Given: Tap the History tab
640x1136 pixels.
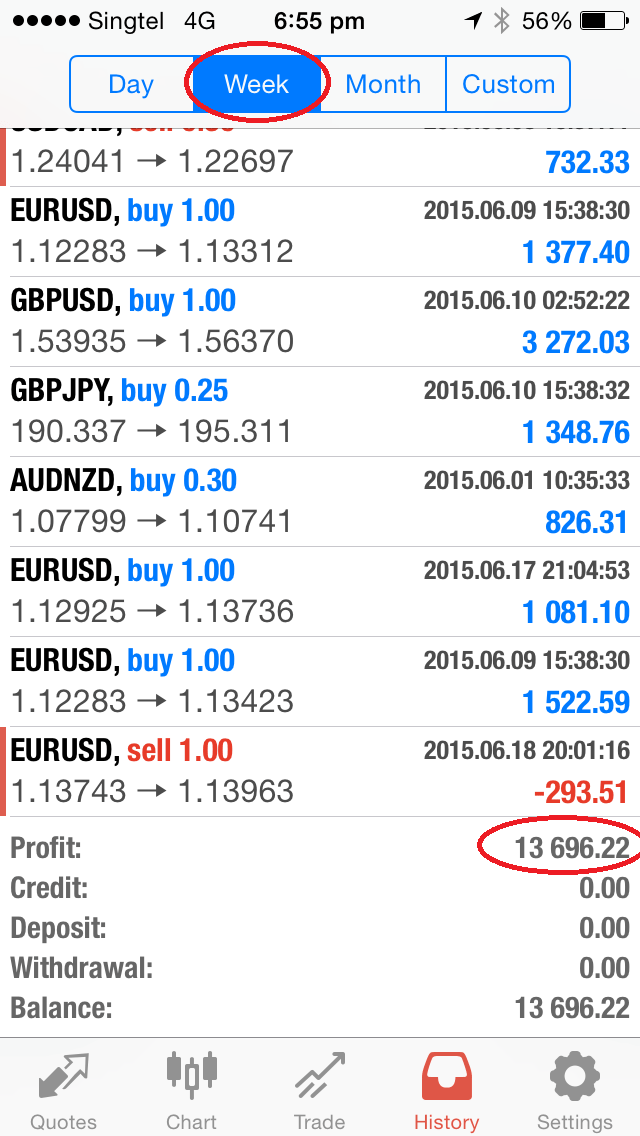Looking at the screenshot, I should pyautogui.click(x=446, y=1088).
